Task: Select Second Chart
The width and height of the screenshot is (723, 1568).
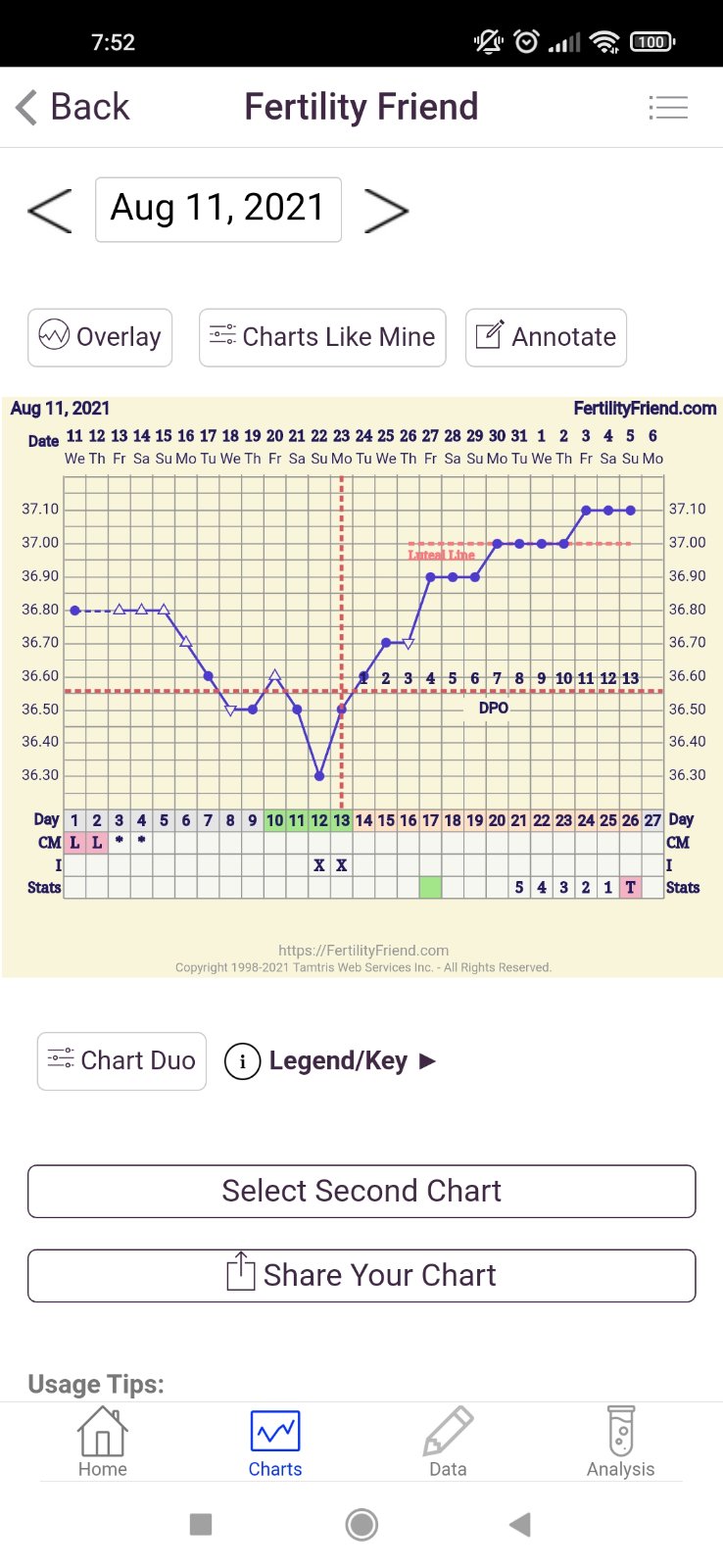Action: tap(361, 1191)
